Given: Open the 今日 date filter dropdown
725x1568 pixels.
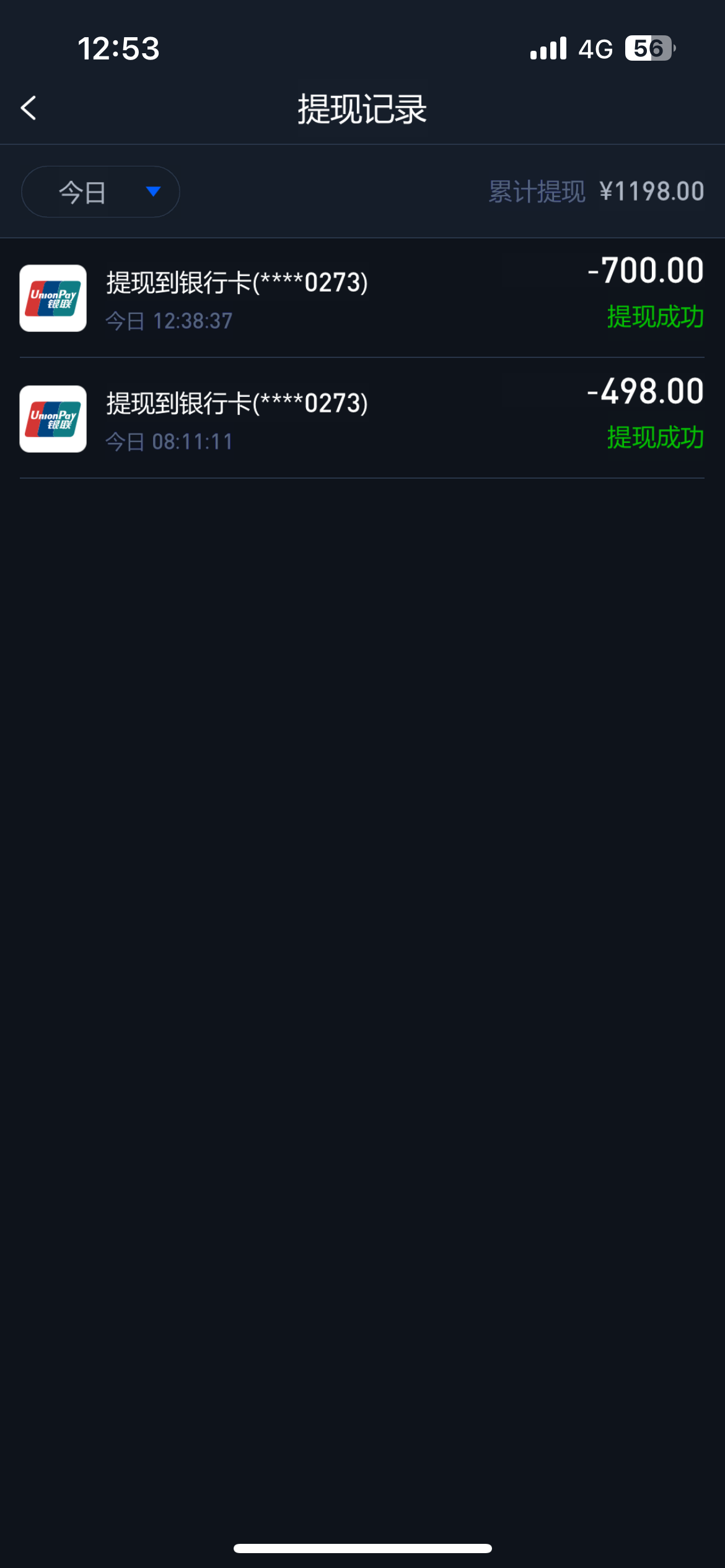Looking at the screenshot, I should click(100, 192).
